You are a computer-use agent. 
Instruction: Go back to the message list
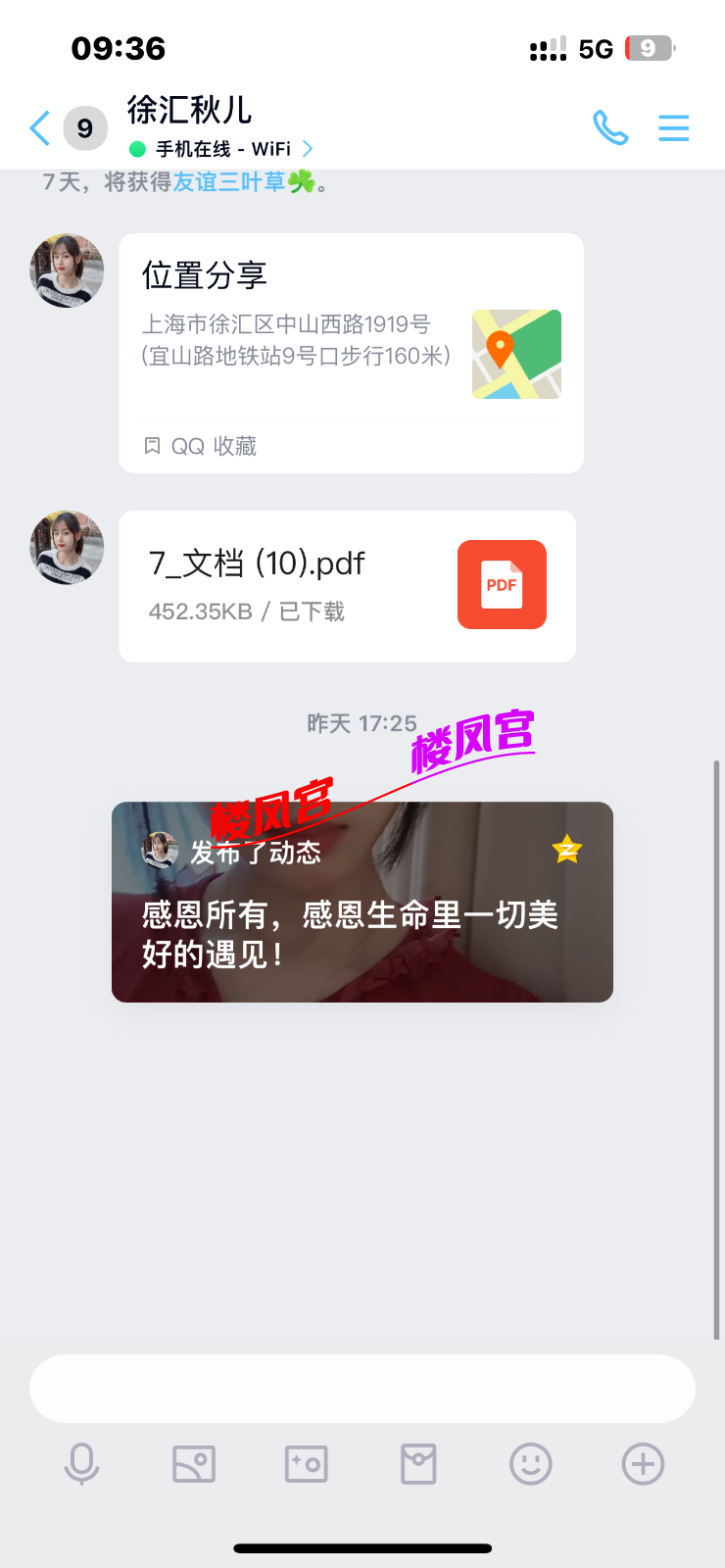point(41,128)
